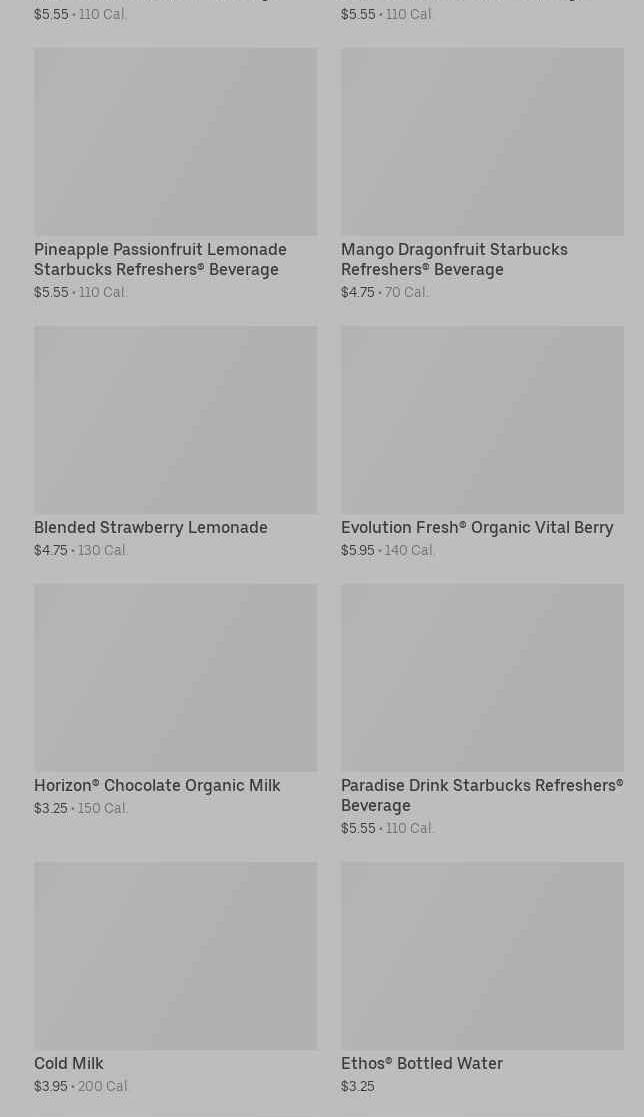Viewport: 644px width, 1117px height.
Task: Open Paradise Drink Starbucks Refreshers Beverage
Action: [x=482, y=678]
